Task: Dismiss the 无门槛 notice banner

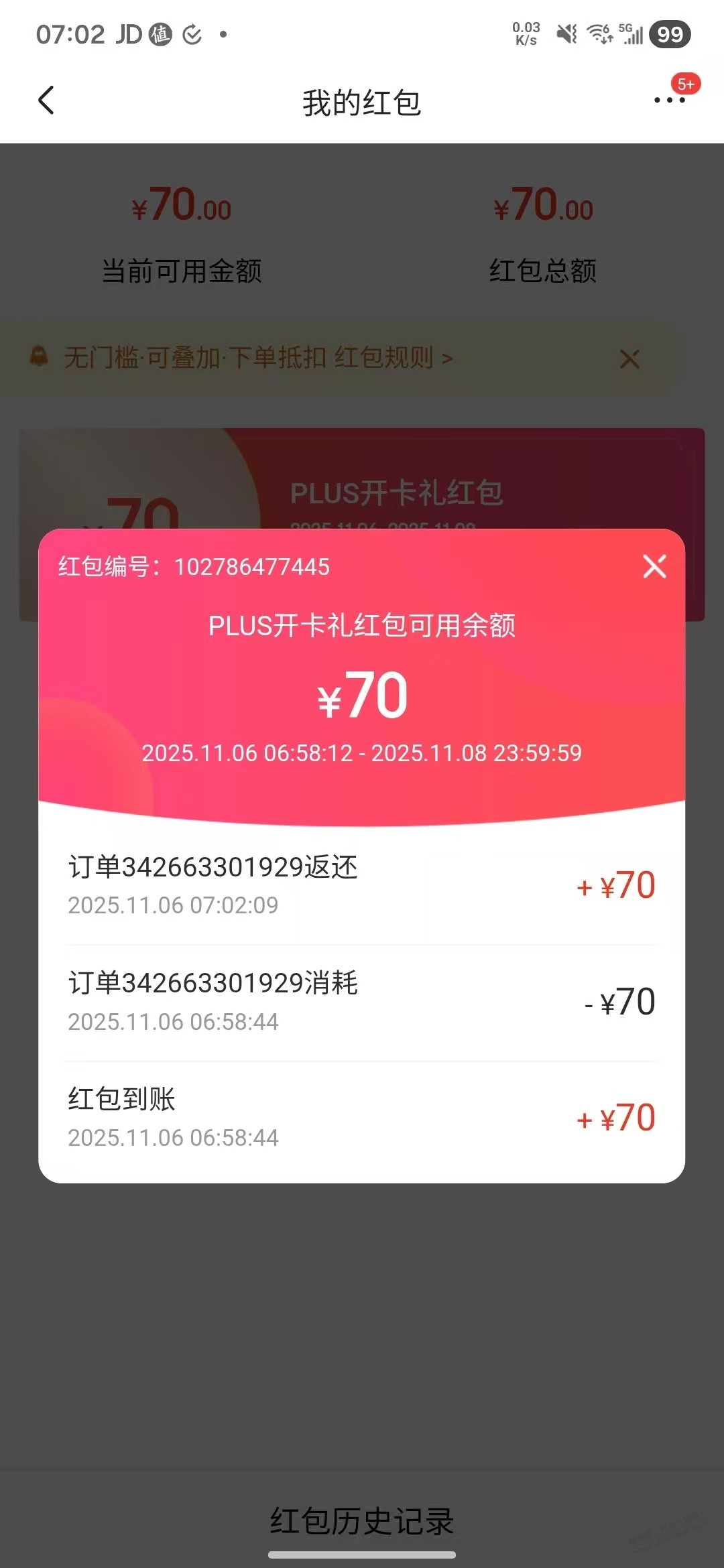Action: (x=629, y=359)
